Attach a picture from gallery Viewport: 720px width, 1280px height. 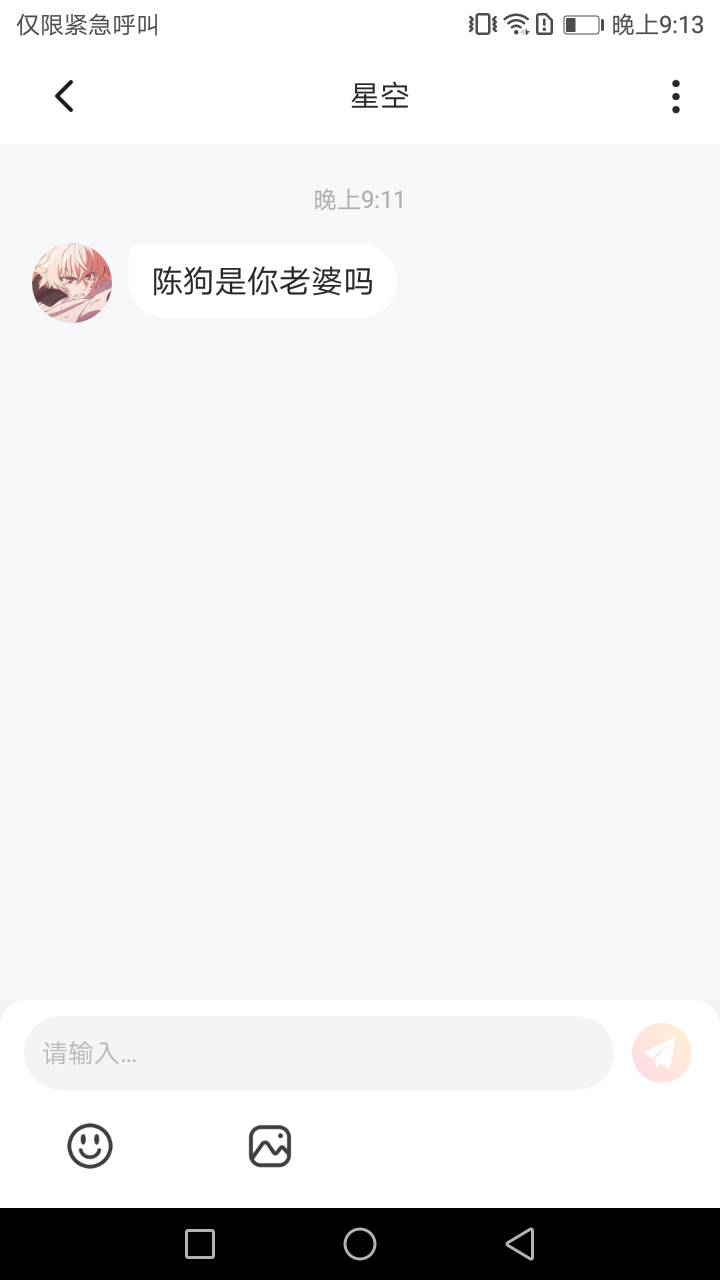[x=270, y=1146]
